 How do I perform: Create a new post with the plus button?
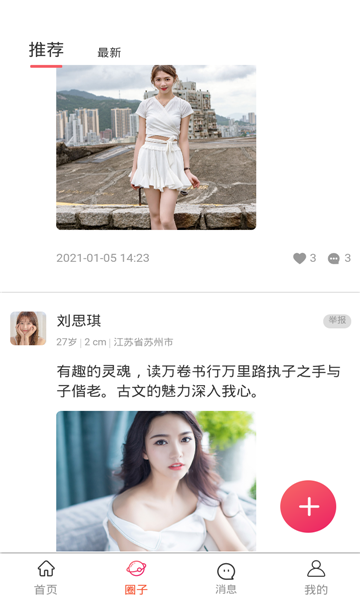(308, 507)
